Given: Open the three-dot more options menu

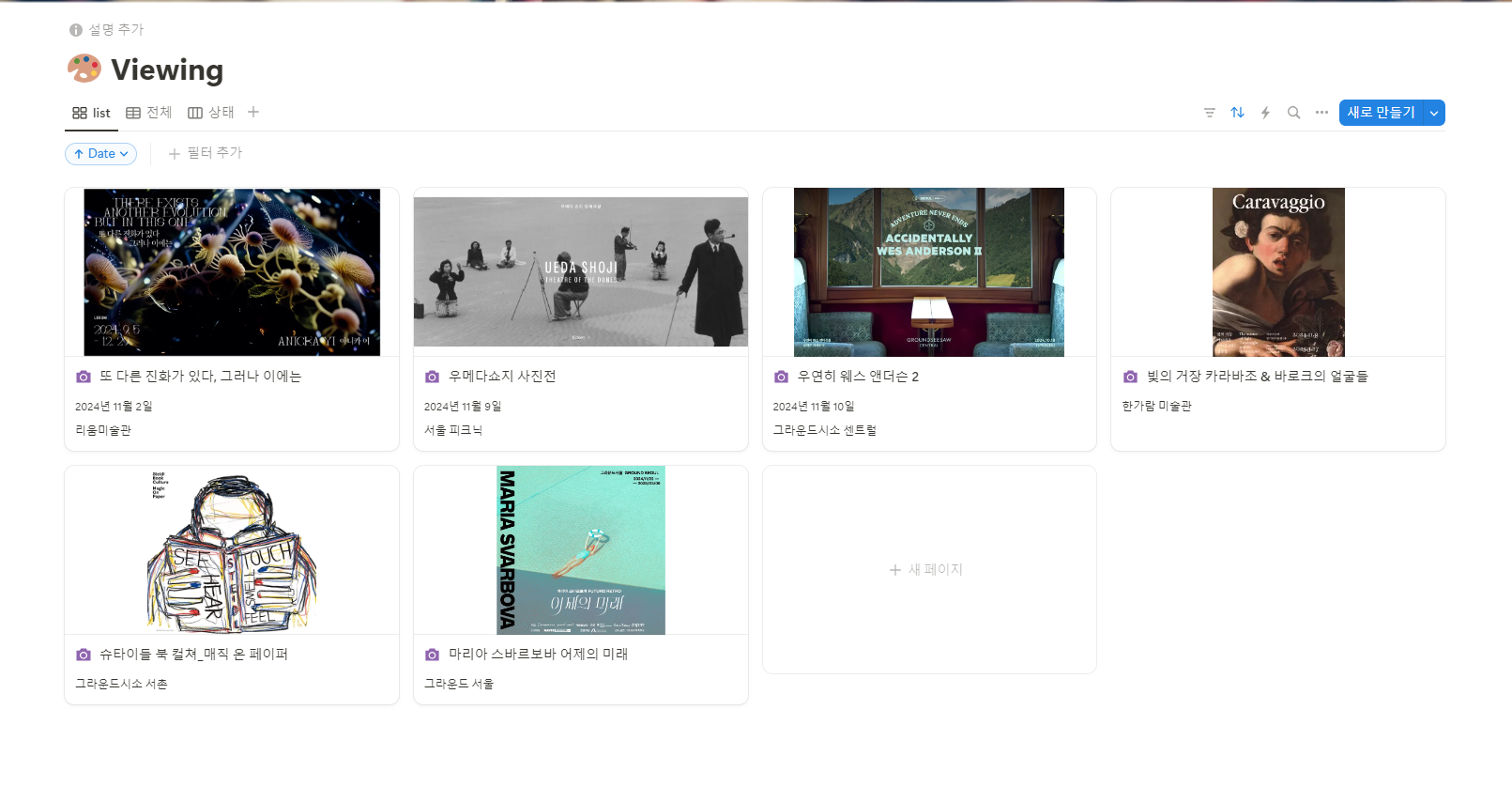Looking at the screenshot, I should click(1321, 113).
